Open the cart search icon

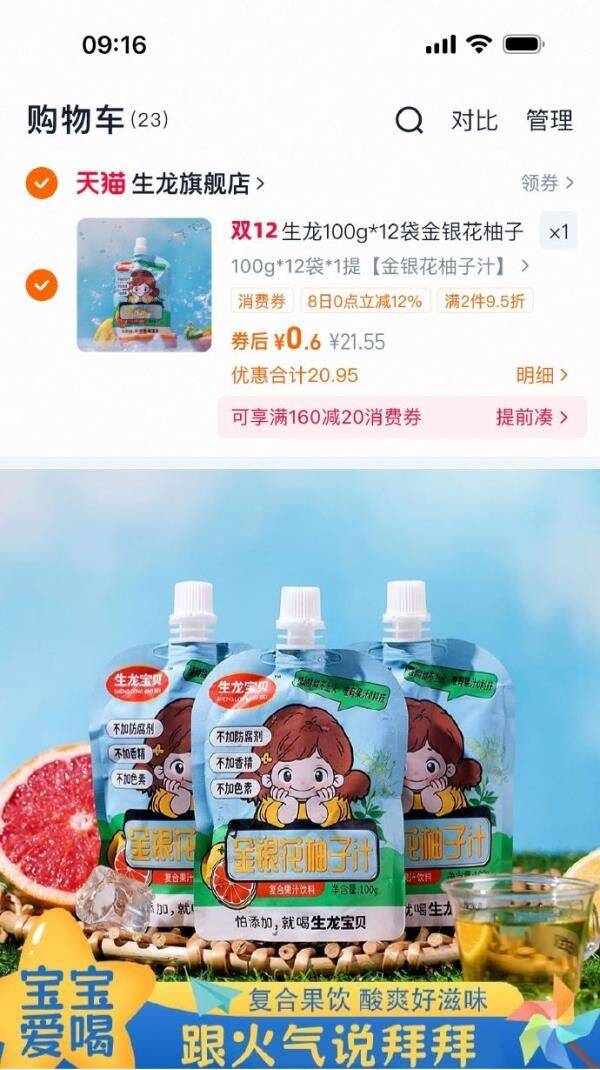point(409,121)
